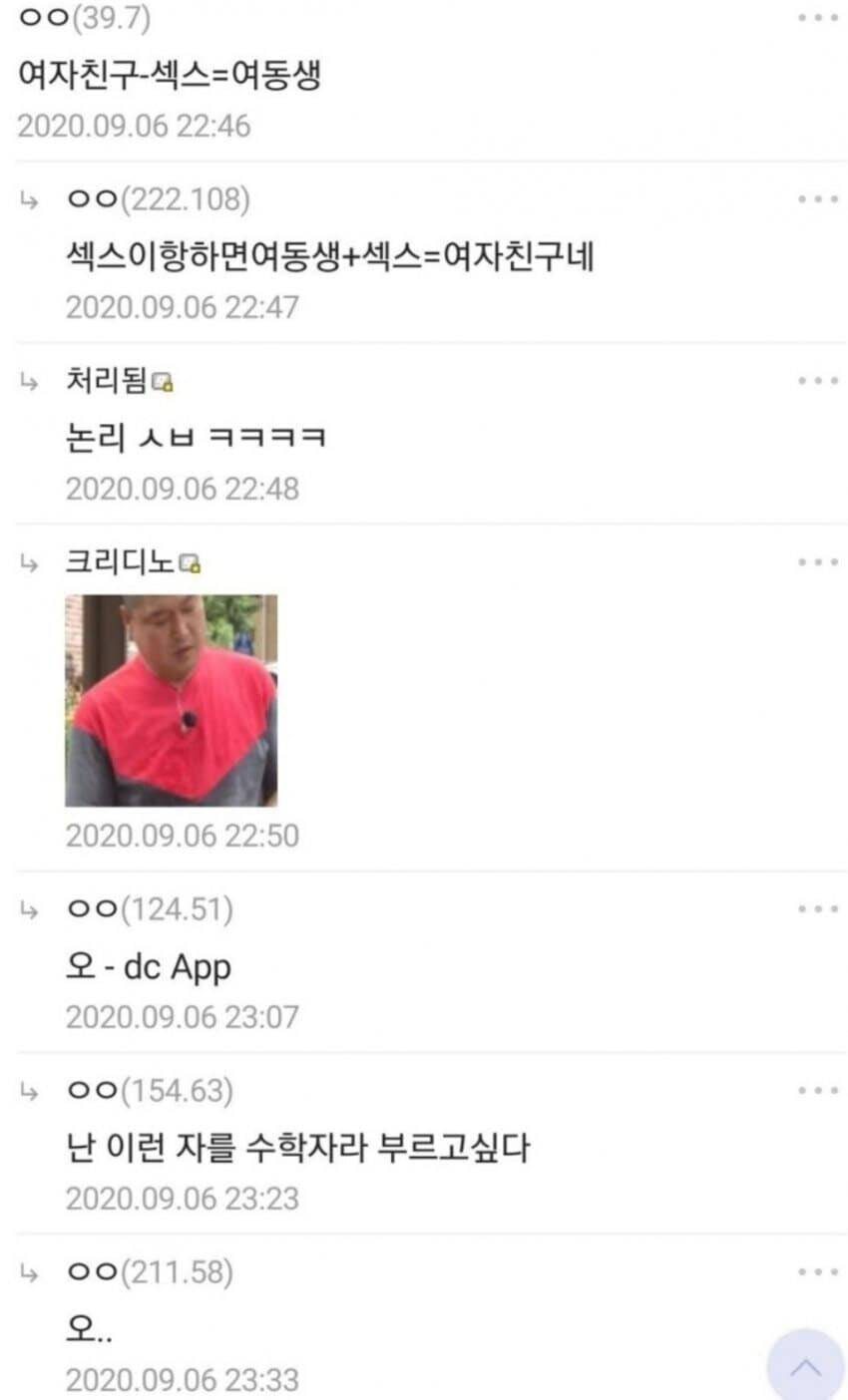Open options for the 39.7 comment

[x=818, y=18]
